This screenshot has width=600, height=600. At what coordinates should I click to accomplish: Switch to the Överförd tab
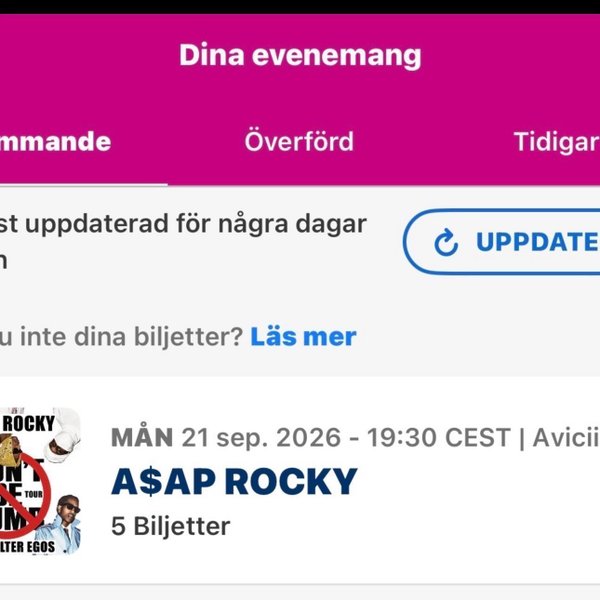[x=299, y=141]
